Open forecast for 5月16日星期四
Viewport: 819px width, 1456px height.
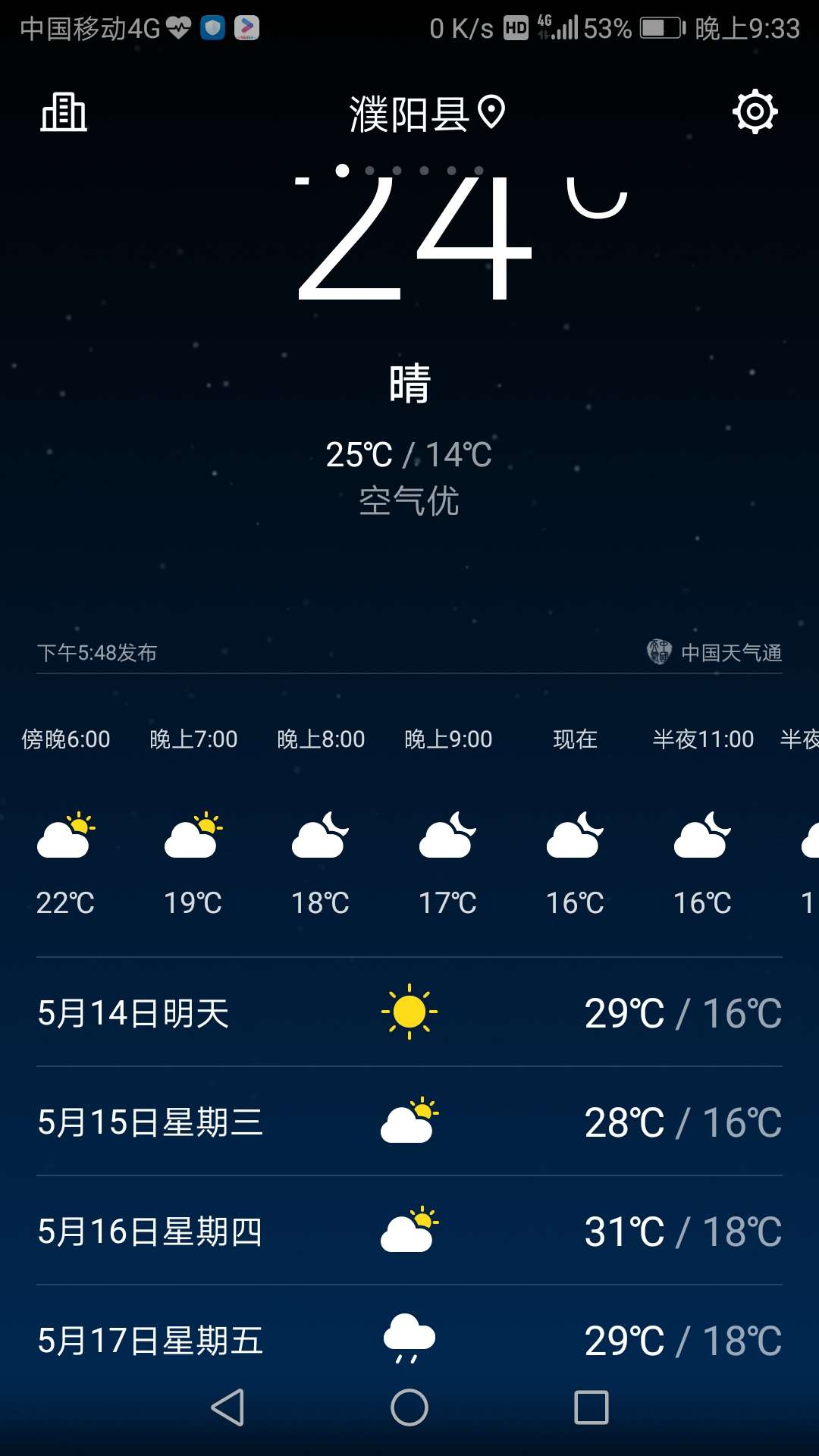point(409,1231)
